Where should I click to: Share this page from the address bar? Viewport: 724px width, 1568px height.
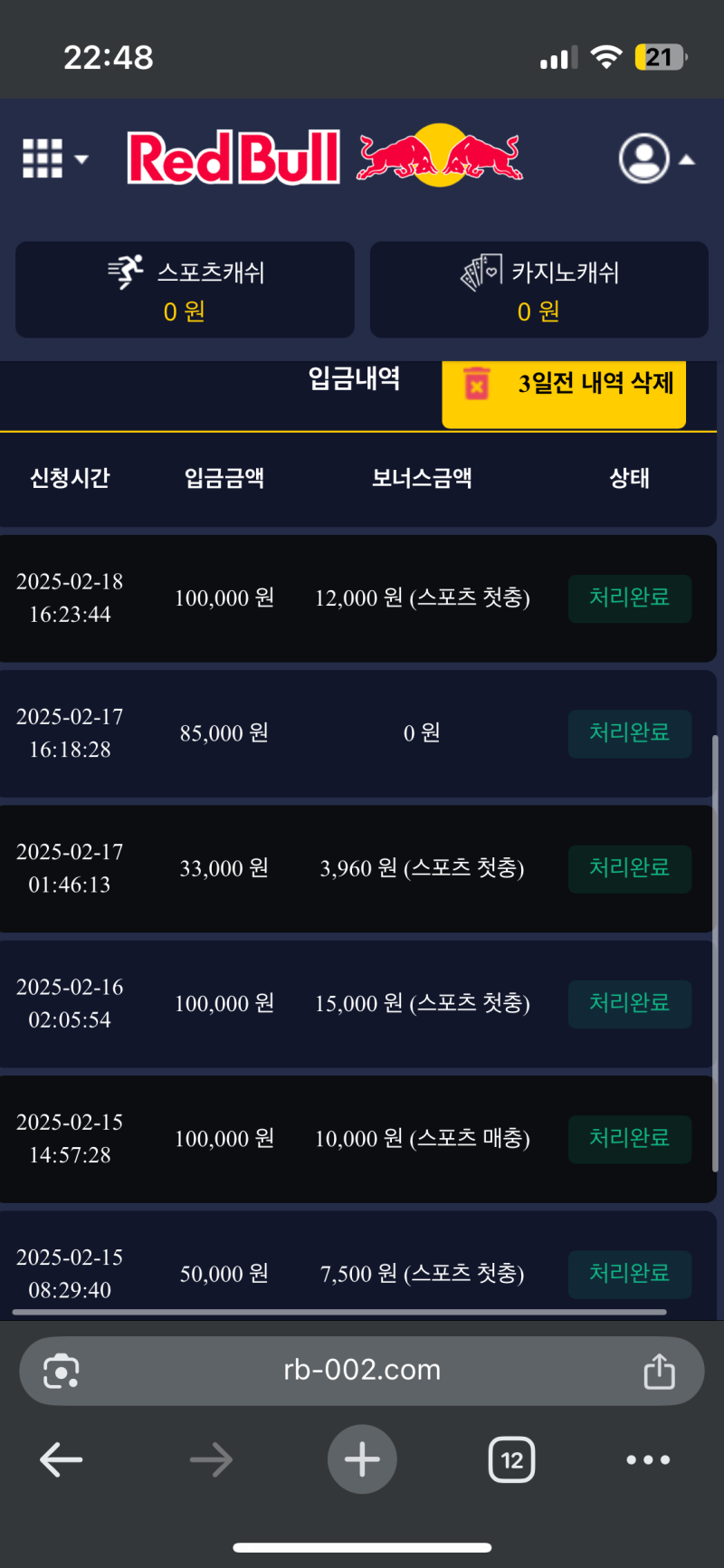pyautogui.click(x=659, y=1371)
